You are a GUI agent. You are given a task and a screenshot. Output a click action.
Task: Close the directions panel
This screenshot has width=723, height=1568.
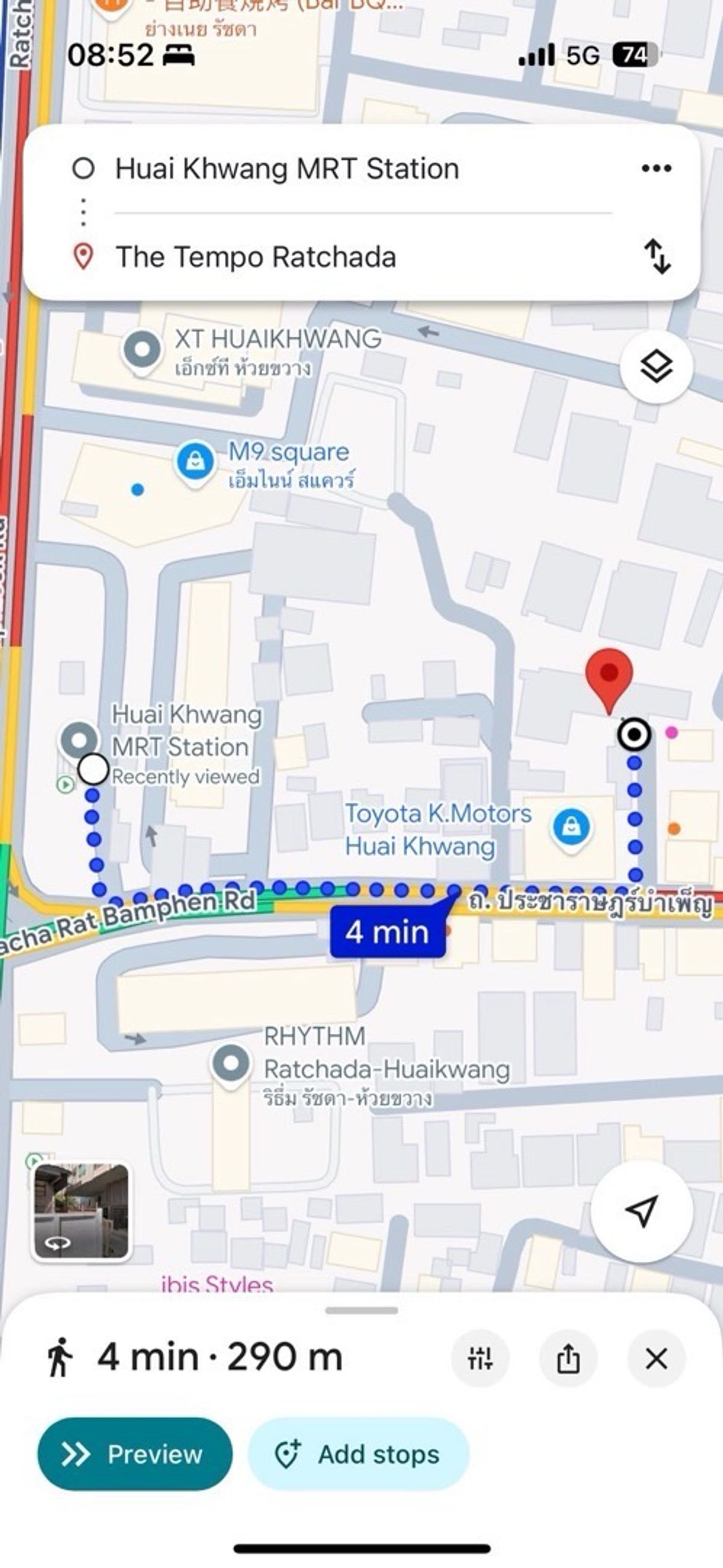(x=656, y=1359)
